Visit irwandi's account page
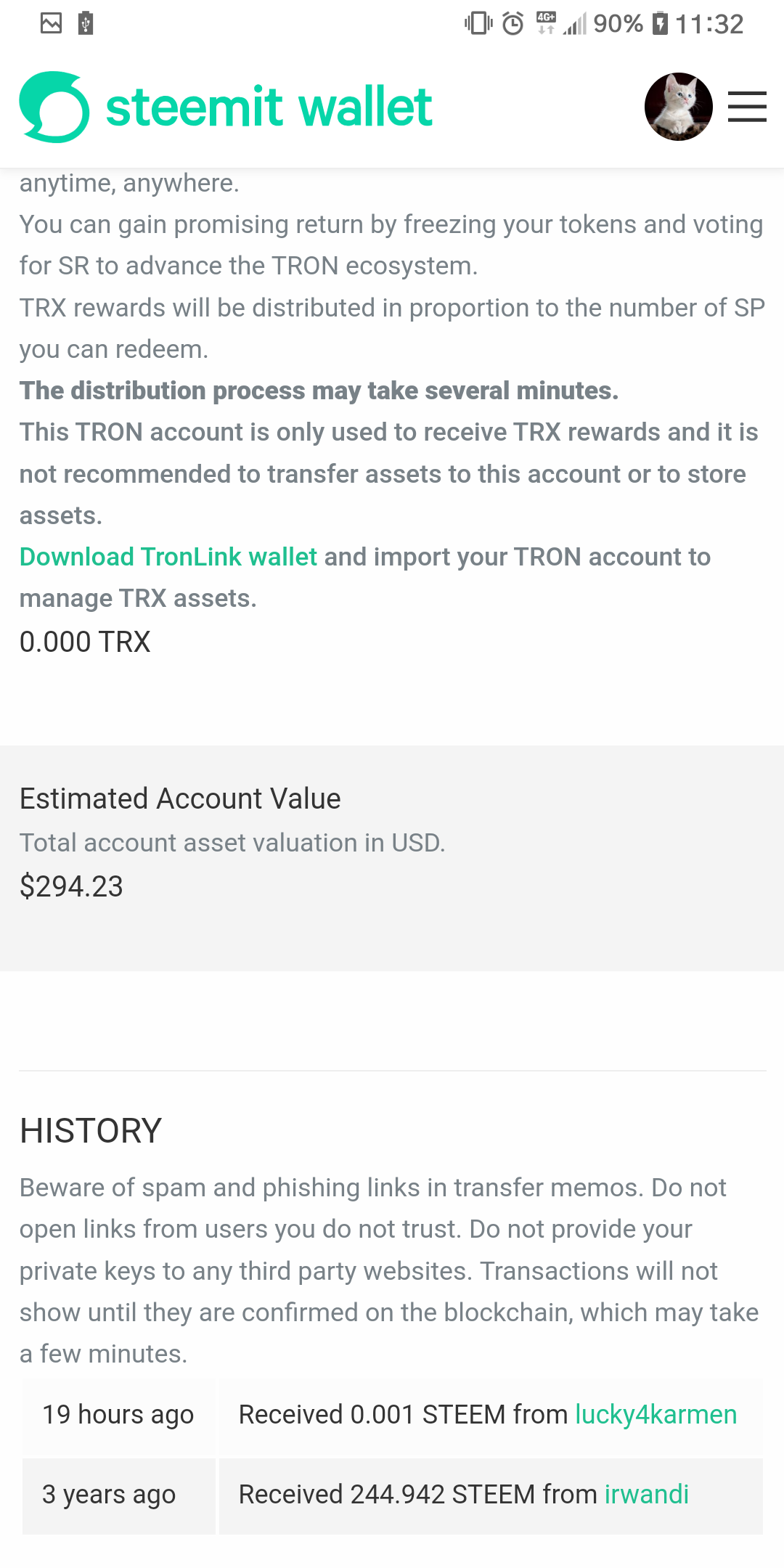 pos(646,1495)
